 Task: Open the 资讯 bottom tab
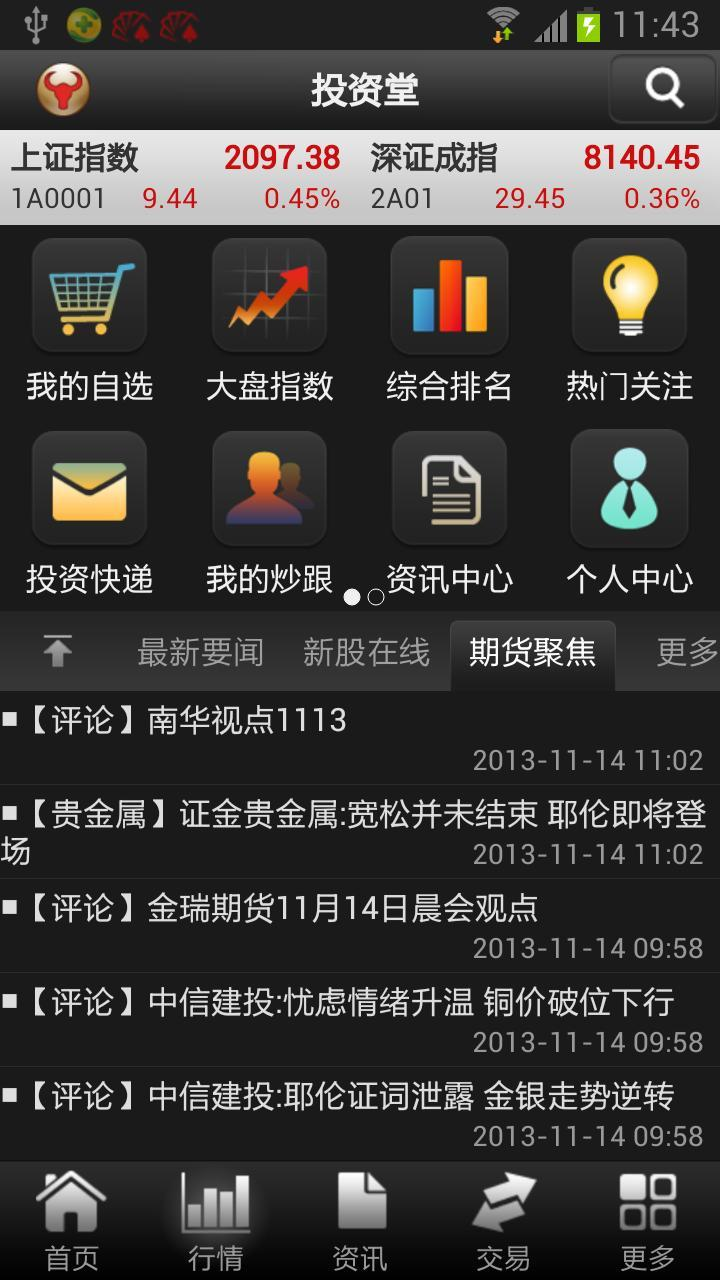click(x=360, y=1222)
